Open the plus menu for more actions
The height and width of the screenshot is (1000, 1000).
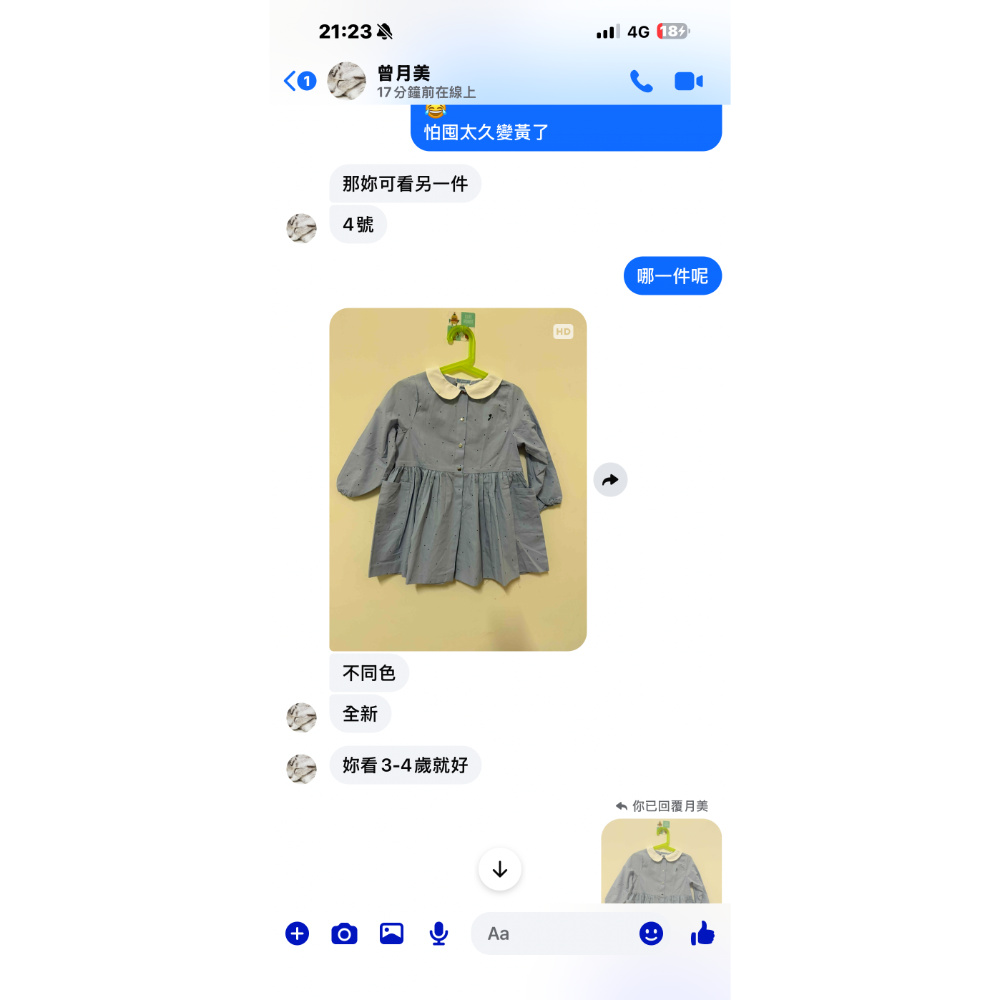(x=297, y=933)
